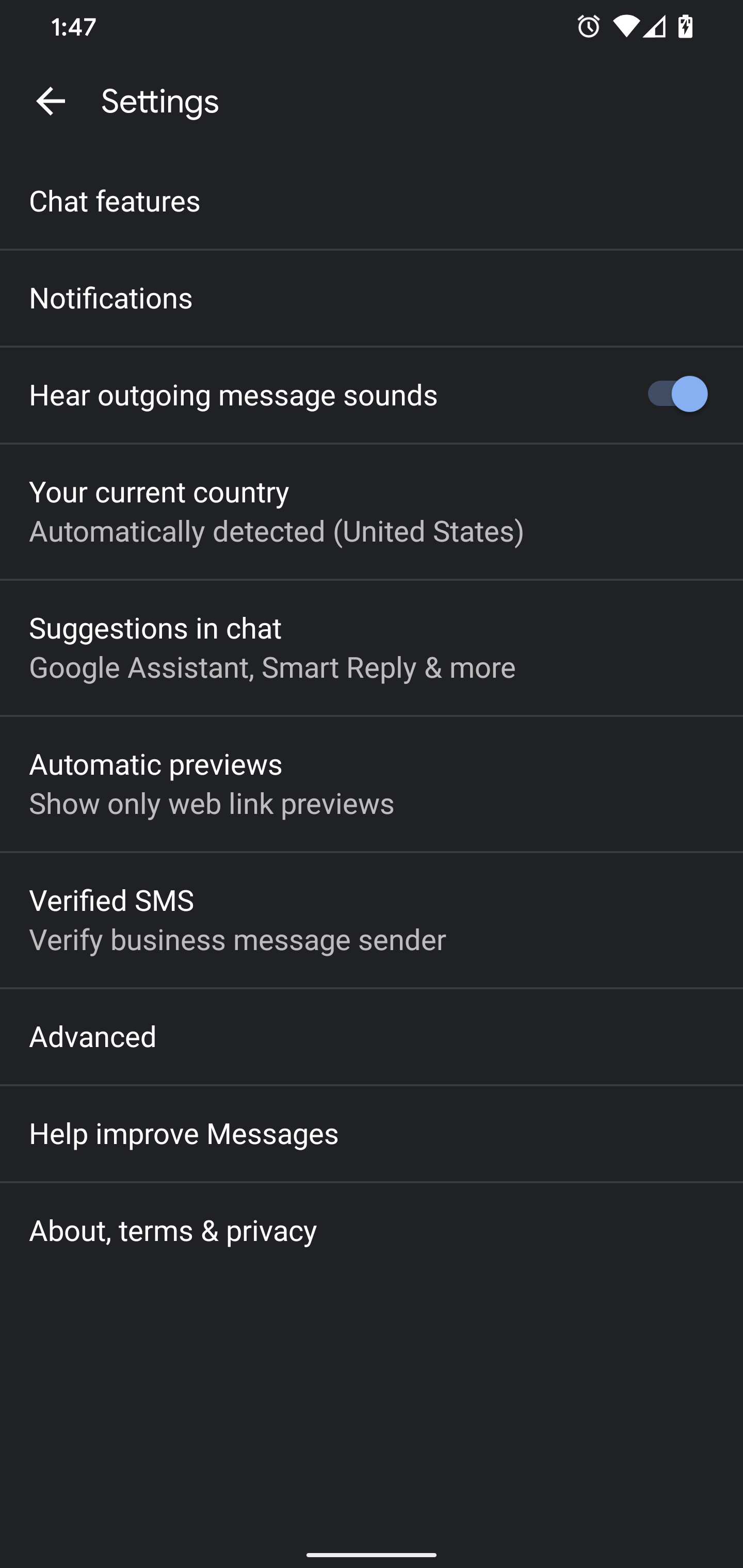743x1568 pixels.
Task: Tap the cellular signal icon
Action: [654, 26]
